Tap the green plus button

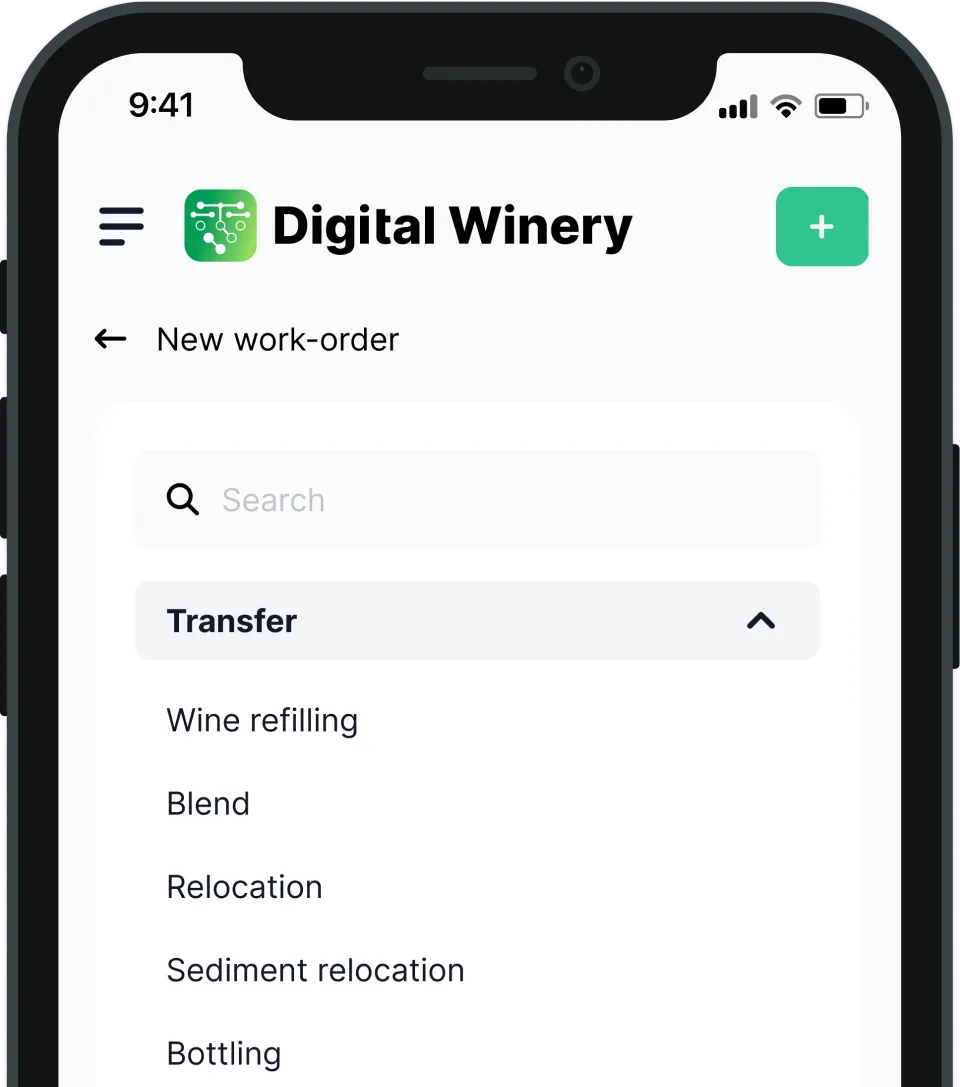click(x=821, y=227)
